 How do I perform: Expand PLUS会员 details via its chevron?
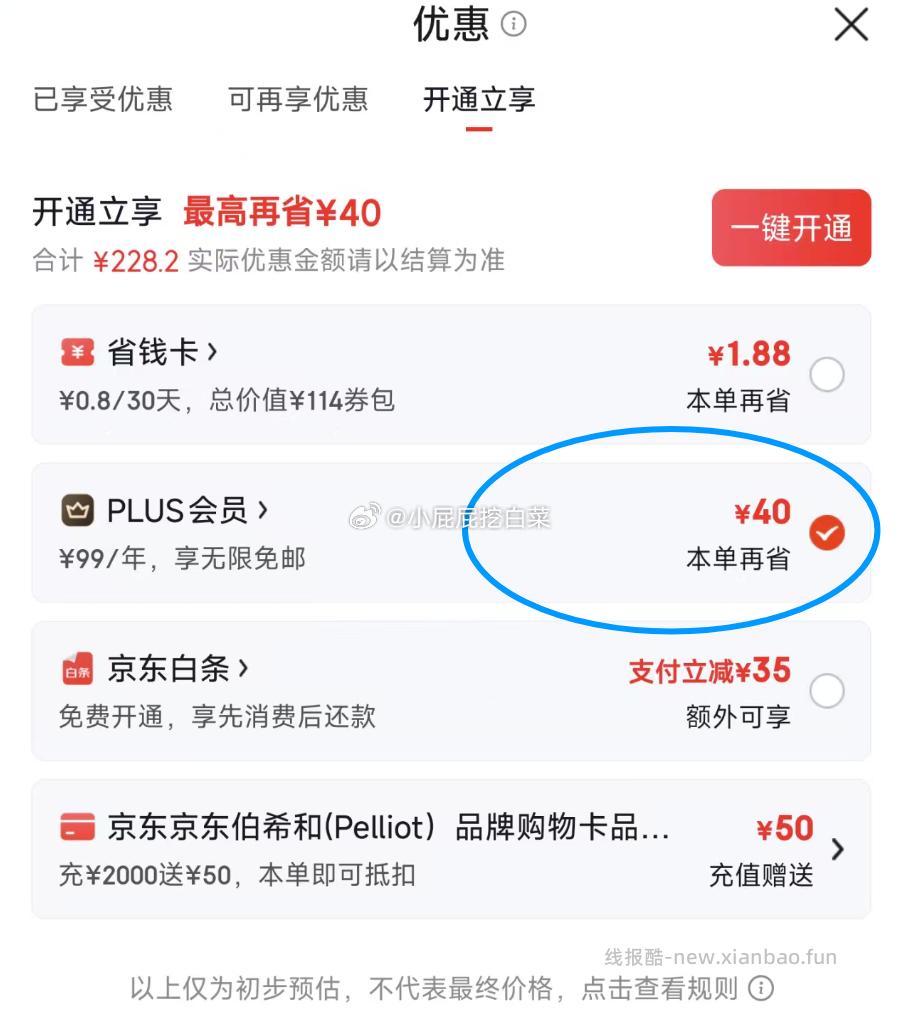click(x=263, y=511)
